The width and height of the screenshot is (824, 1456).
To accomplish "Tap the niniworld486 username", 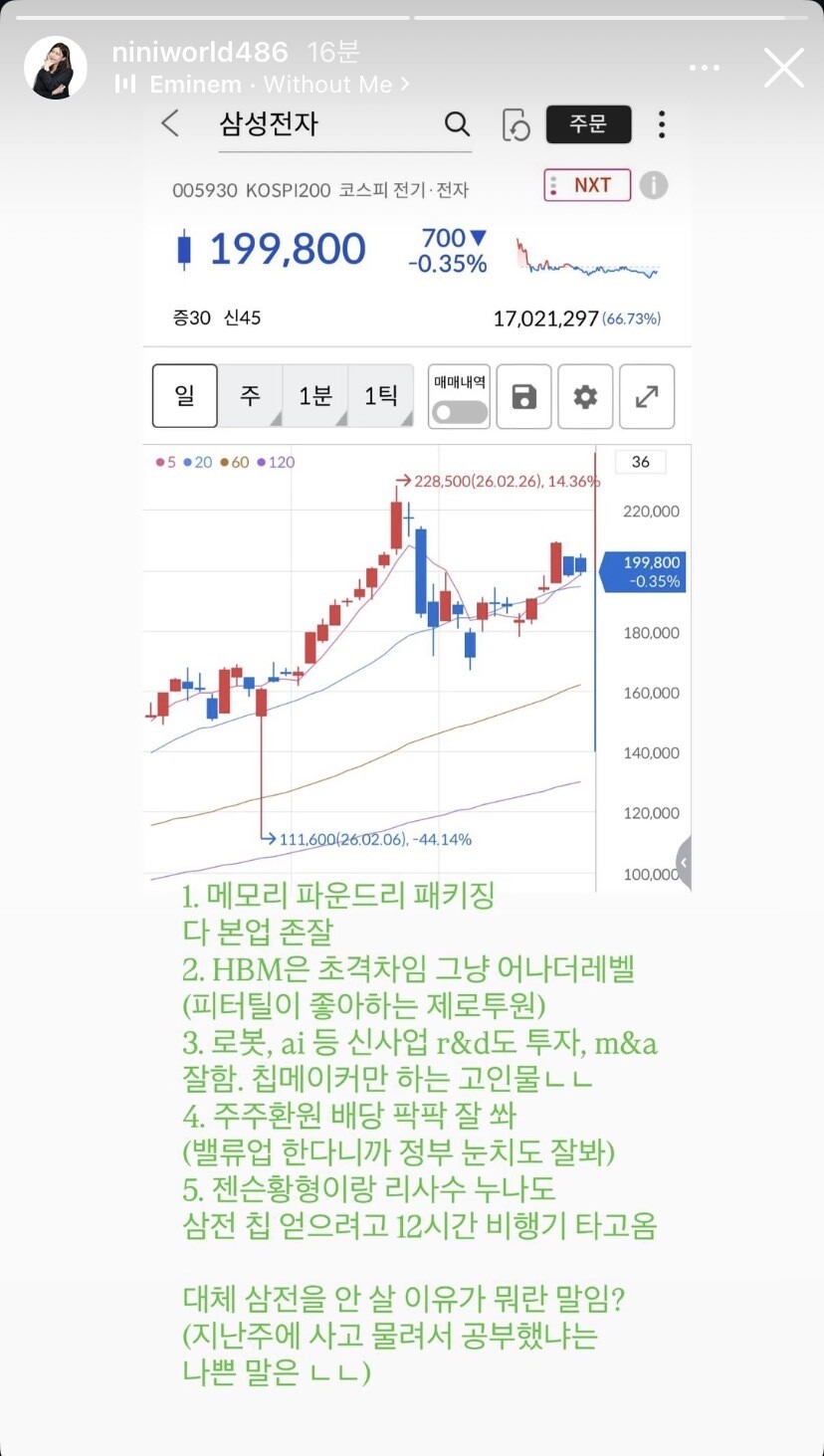I will pyautogui.click(x=201, y=52).
